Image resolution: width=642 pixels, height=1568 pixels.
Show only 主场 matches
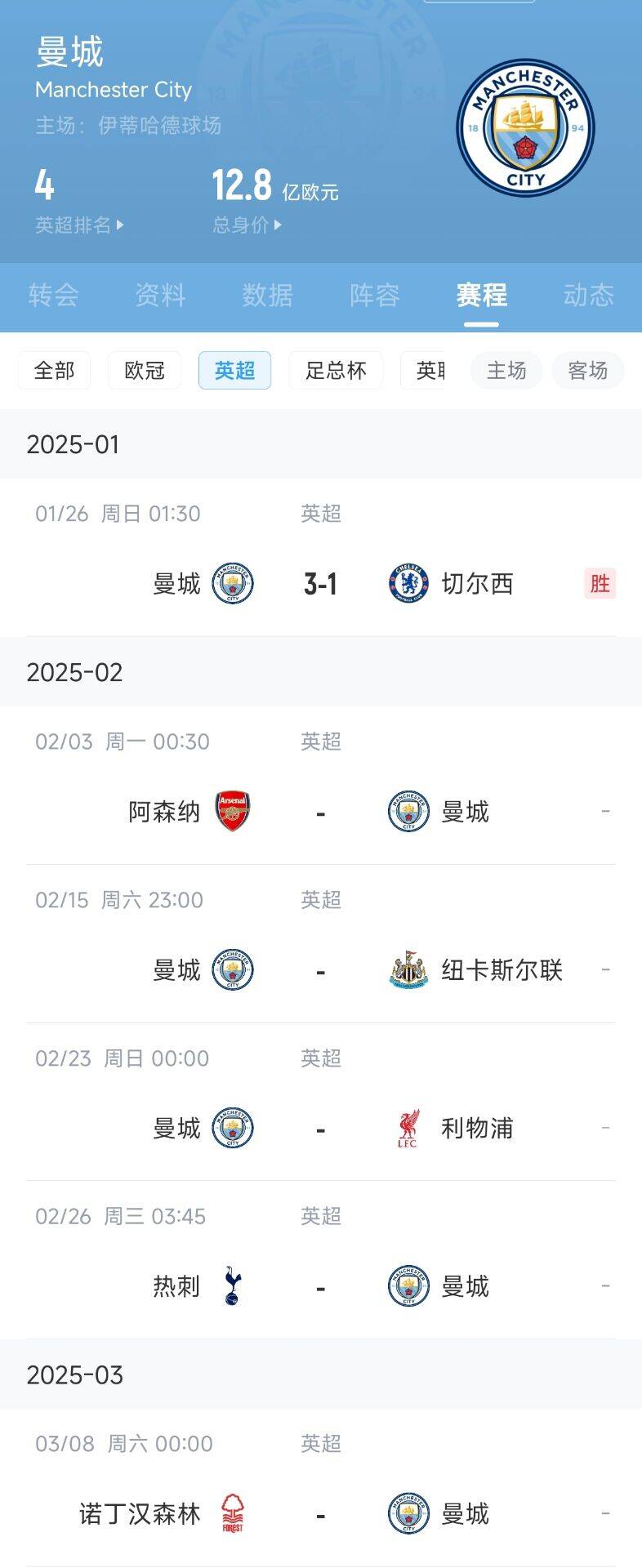(x=506, y=371)
